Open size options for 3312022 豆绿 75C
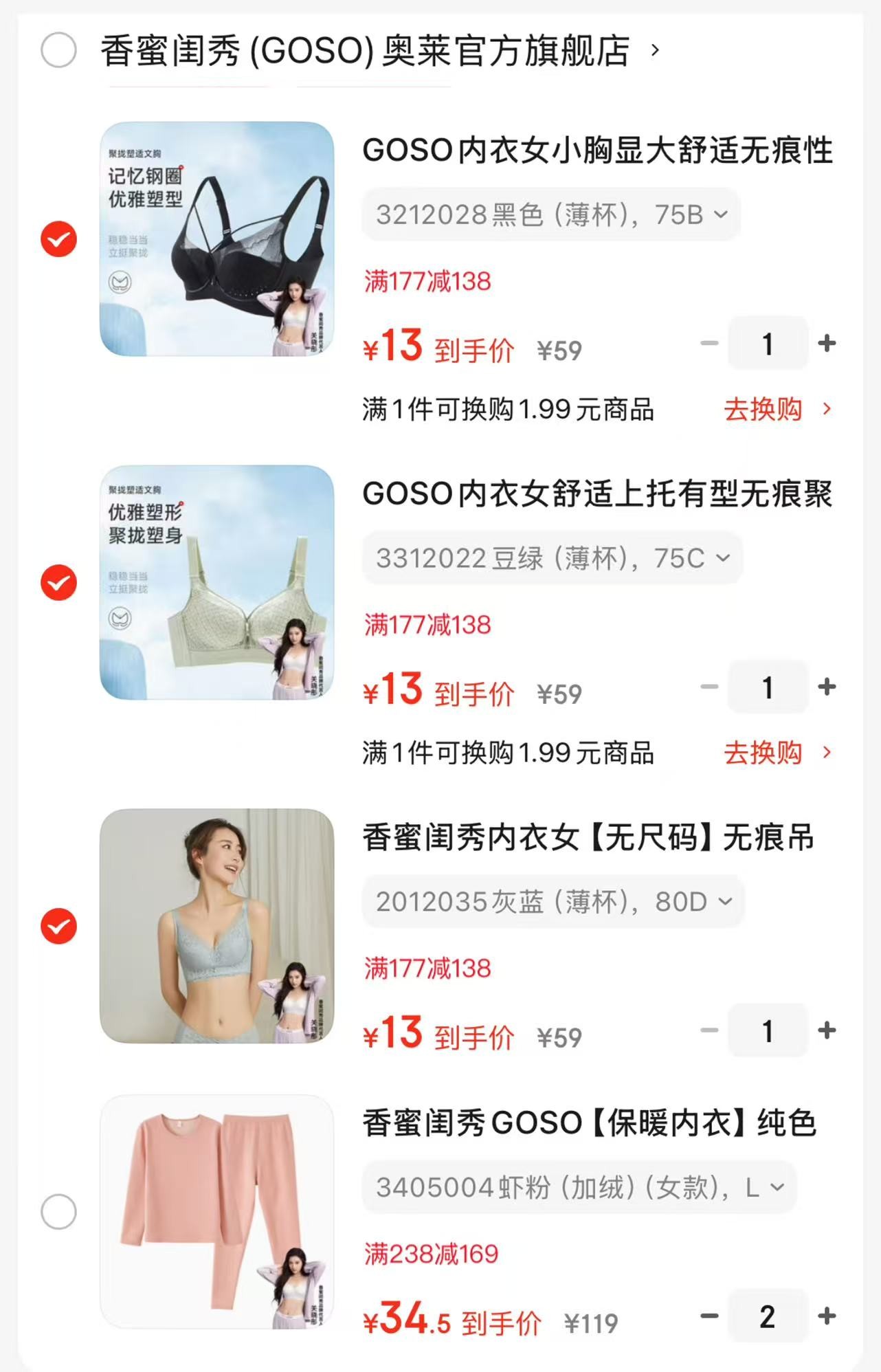The image size is (881, 1372). [552, 558]
